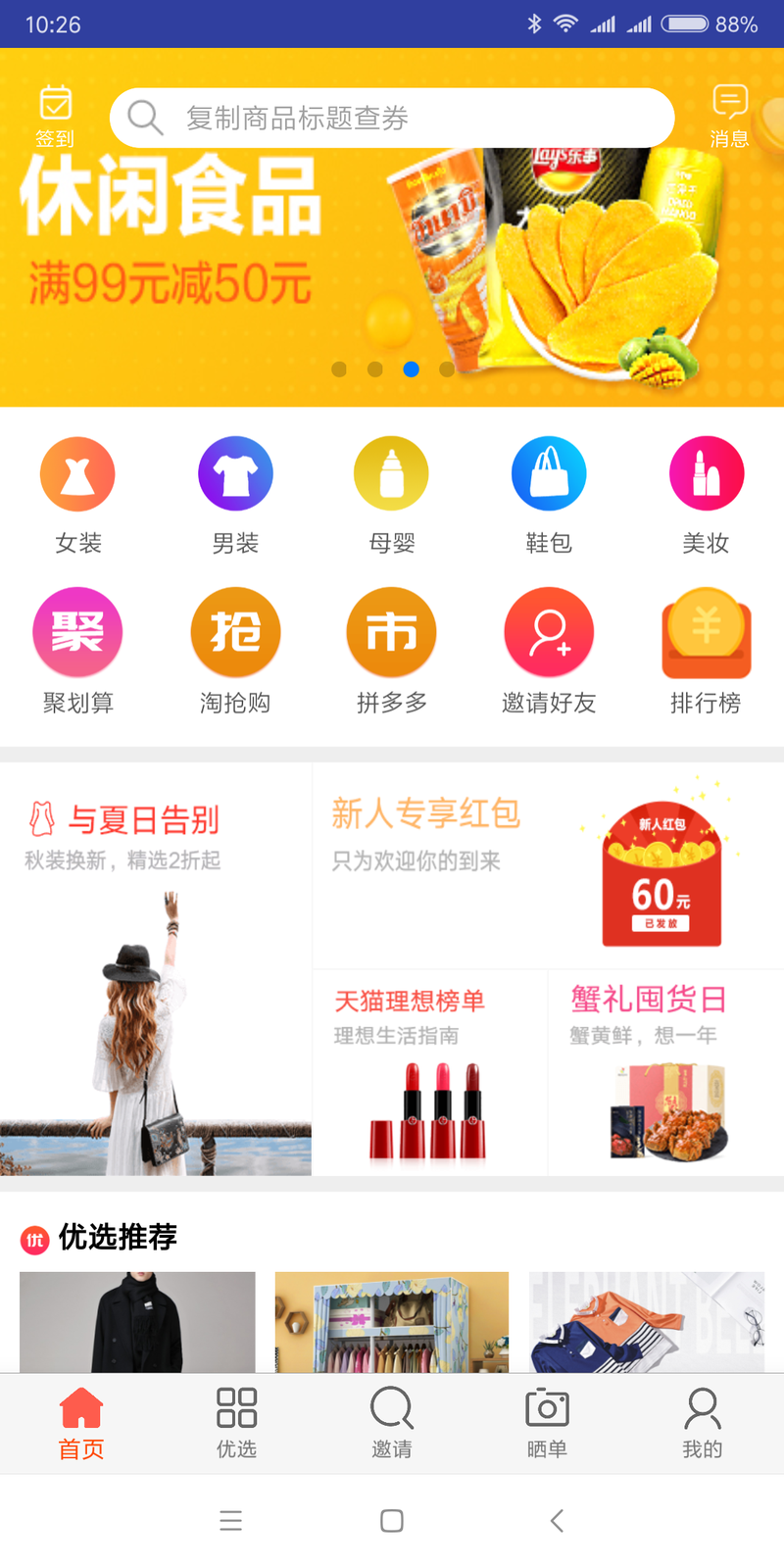784x1568 pixels.
Task: Open the 与夏日告别 promotion card
Action: pos(156,970)
